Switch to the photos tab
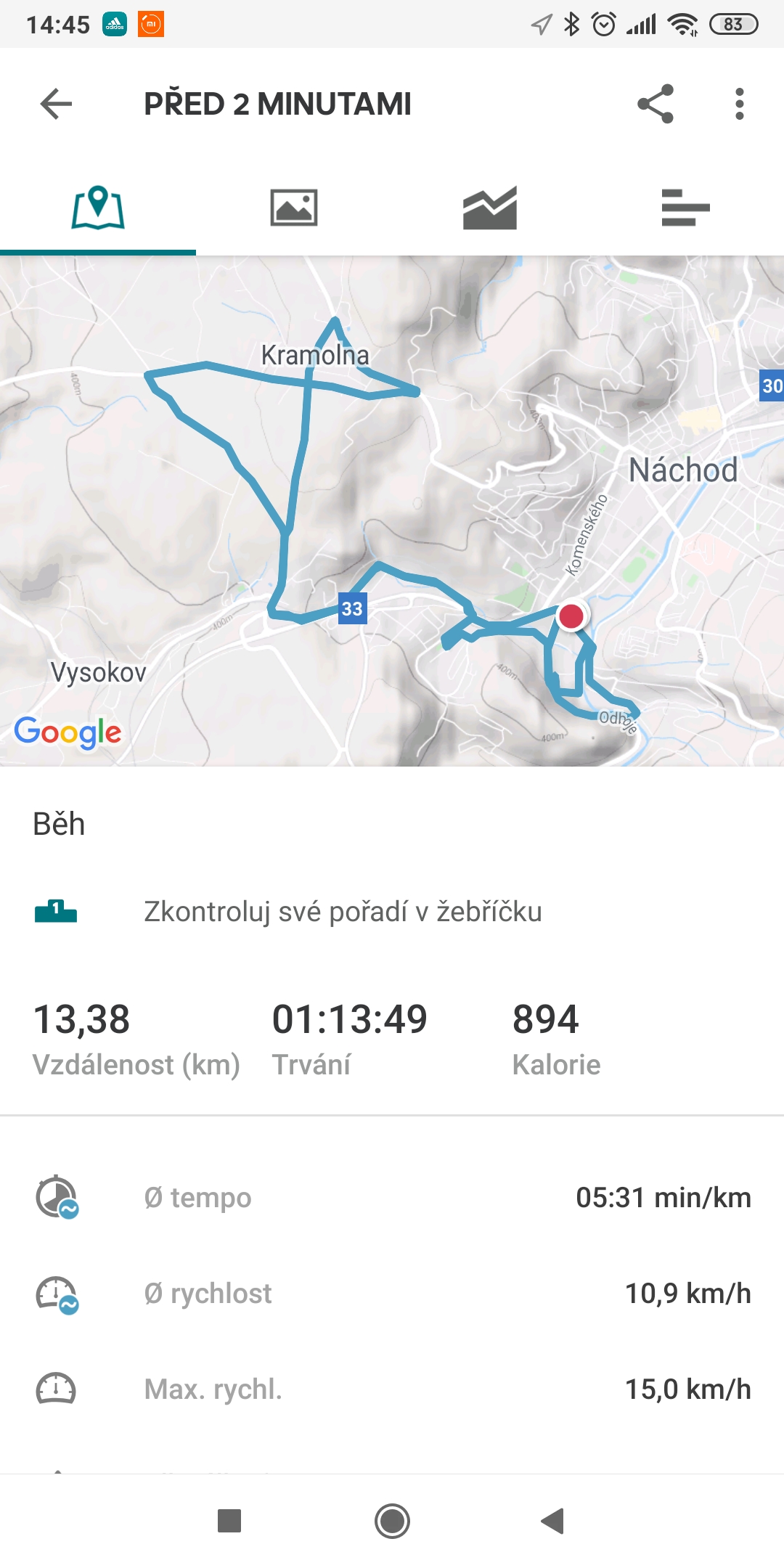Viewport: 784px width, 1568px height. pos(294,208)
